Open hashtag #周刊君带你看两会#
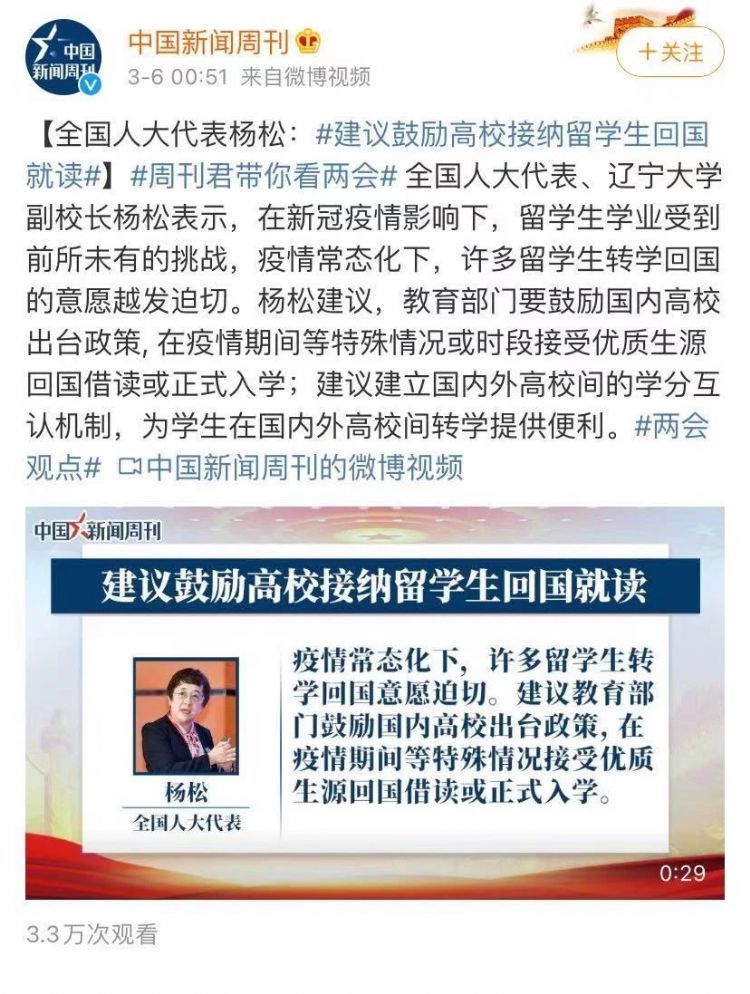 (x=257, y=175)
